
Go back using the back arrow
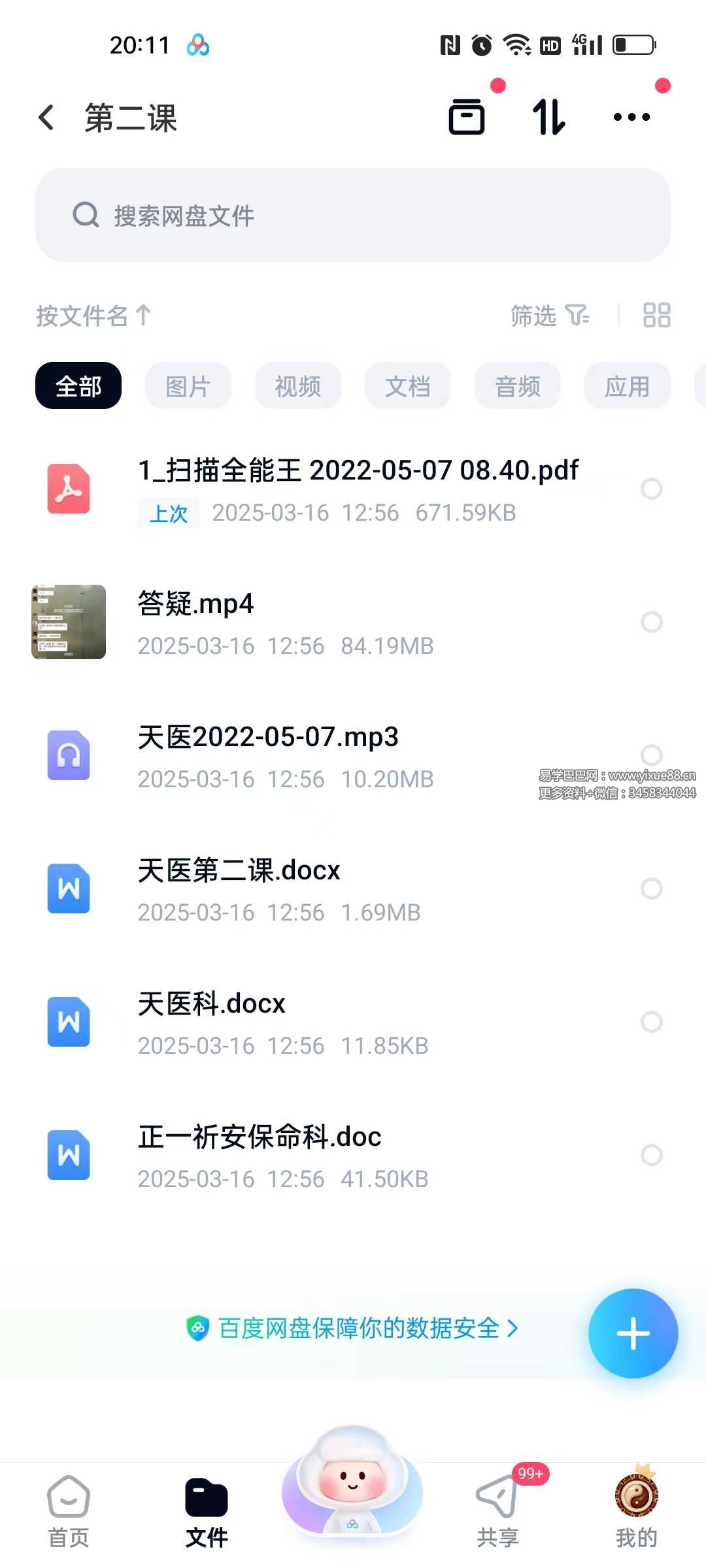tap(46, 116)
